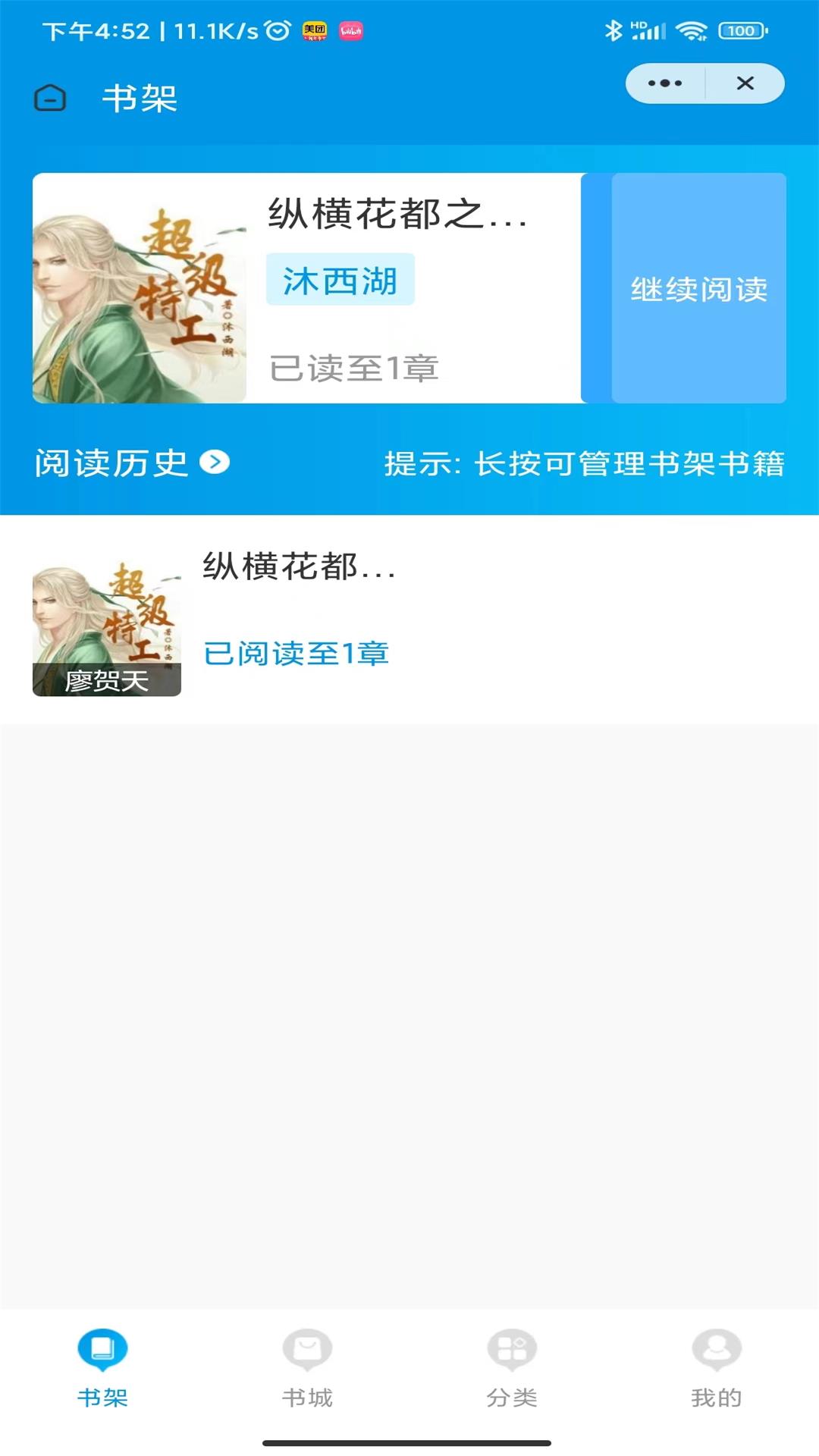
Task: Open the 纵横花都 book cover thumbnail
Action: pyautogui.click(x=108, y=622)
